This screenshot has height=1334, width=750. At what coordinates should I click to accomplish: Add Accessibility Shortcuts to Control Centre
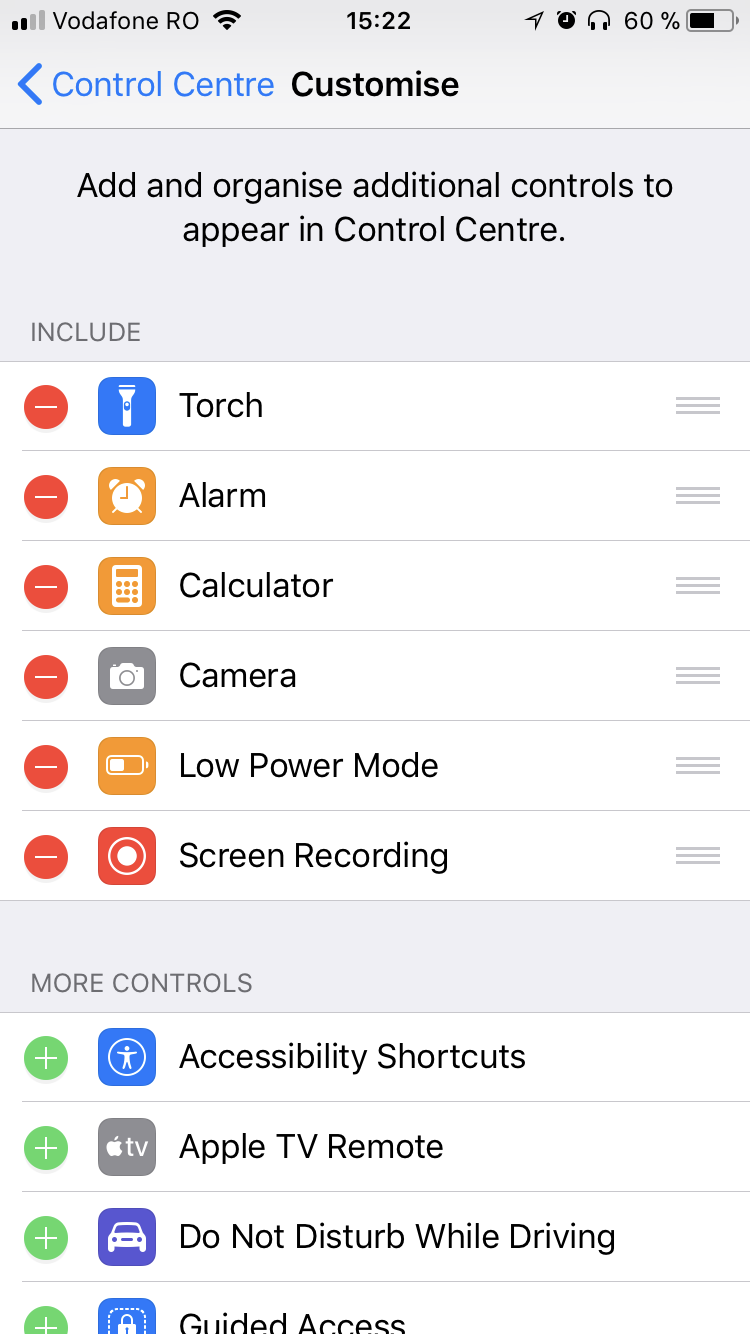(46, 1057)
